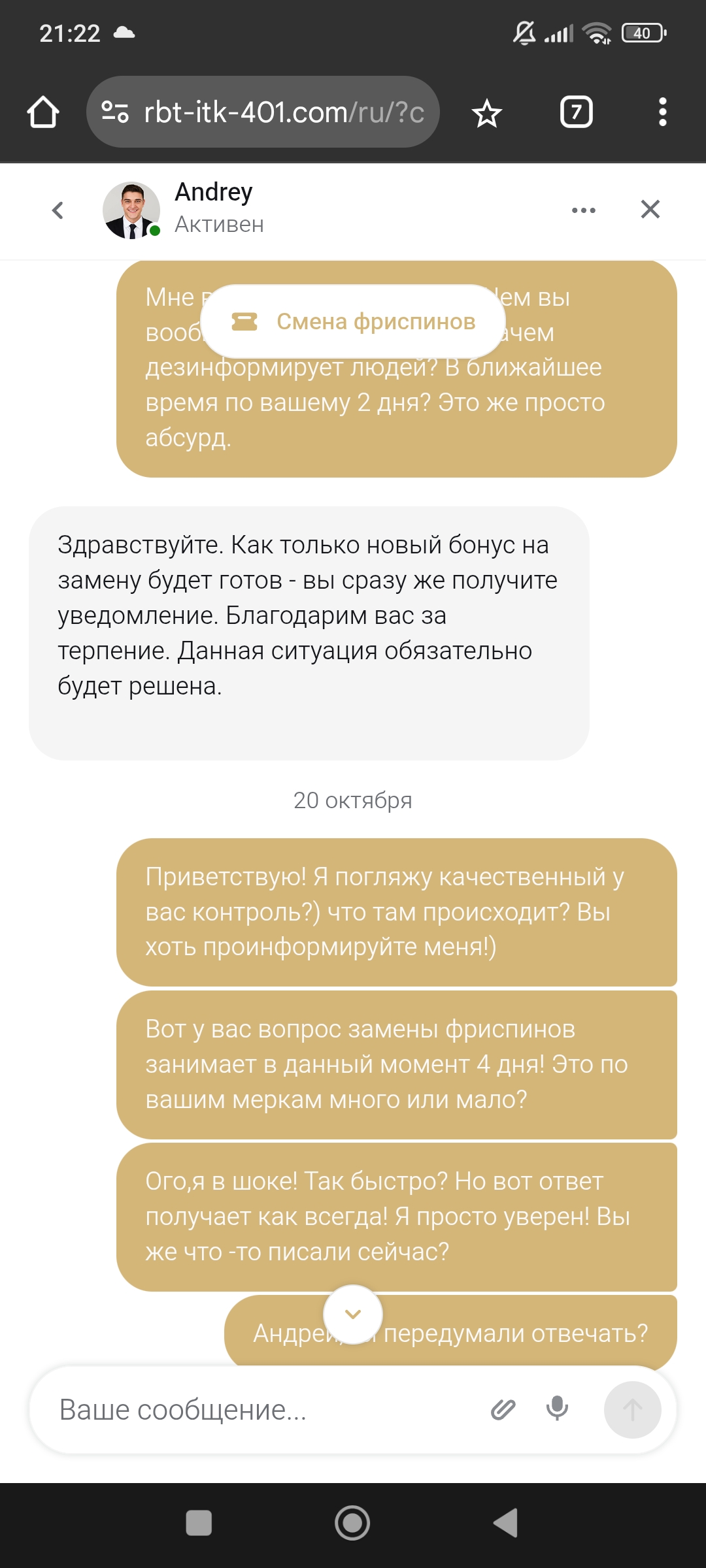
Task: Open Andrey's profile avatar
Action: [x=131, y=210]
